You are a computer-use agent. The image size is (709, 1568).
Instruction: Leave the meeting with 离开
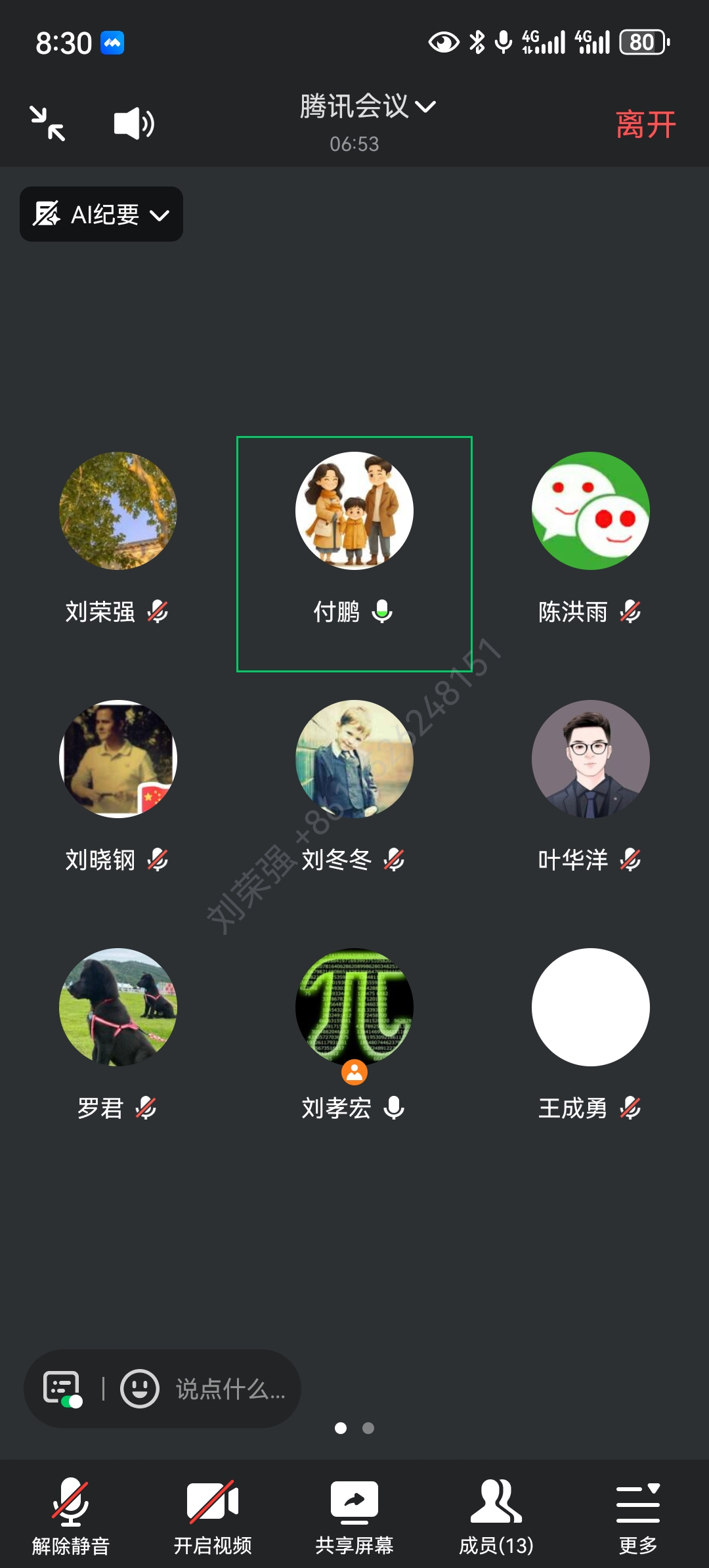click(x=645, y=125)
